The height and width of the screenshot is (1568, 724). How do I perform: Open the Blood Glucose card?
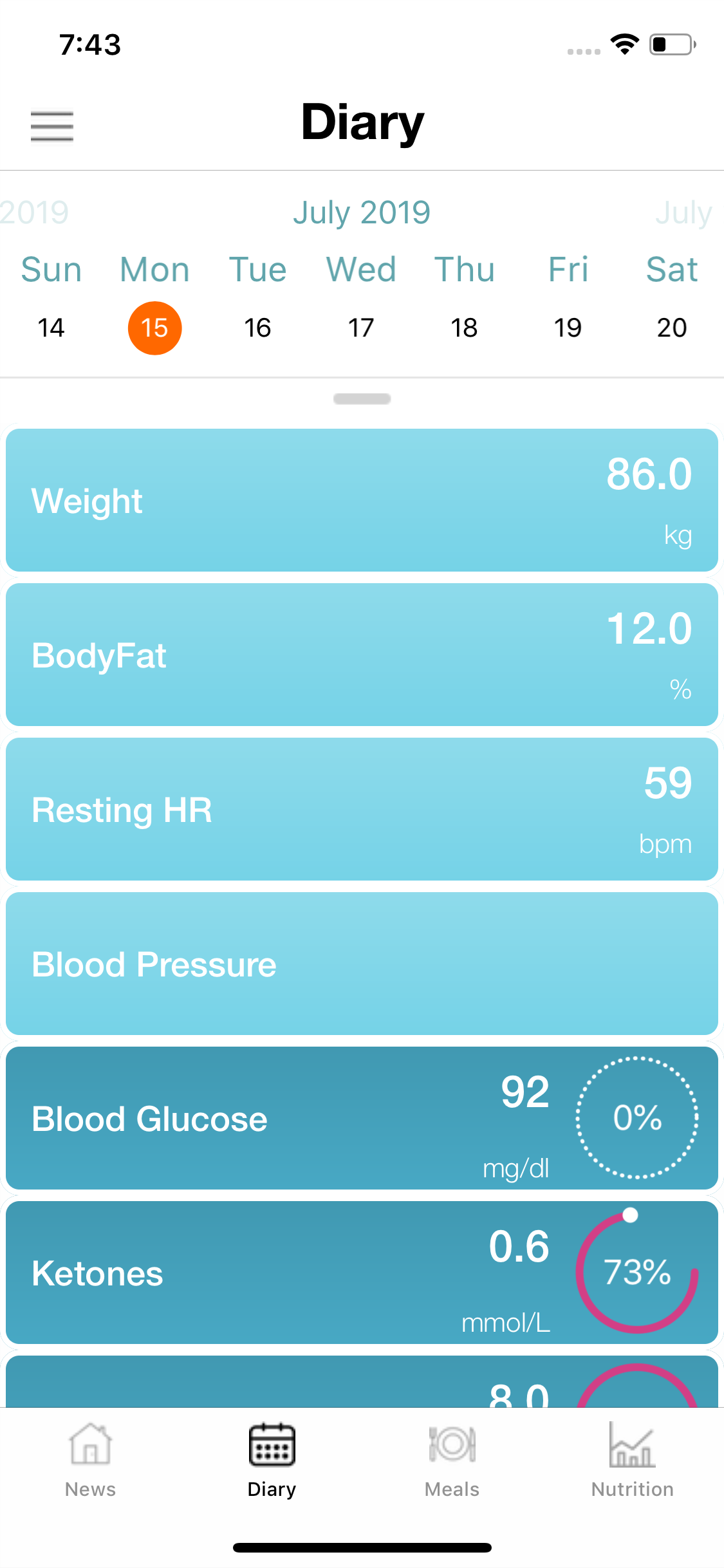click(362, 1118)
